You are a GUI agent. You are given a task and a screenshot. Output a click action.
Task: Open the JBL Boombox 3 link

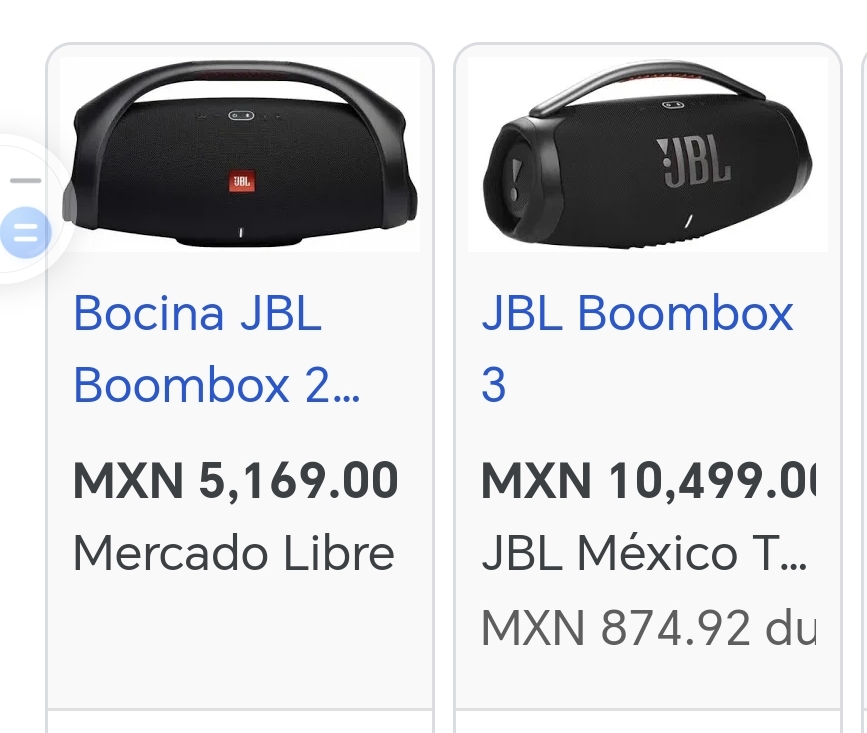point(636,315)
